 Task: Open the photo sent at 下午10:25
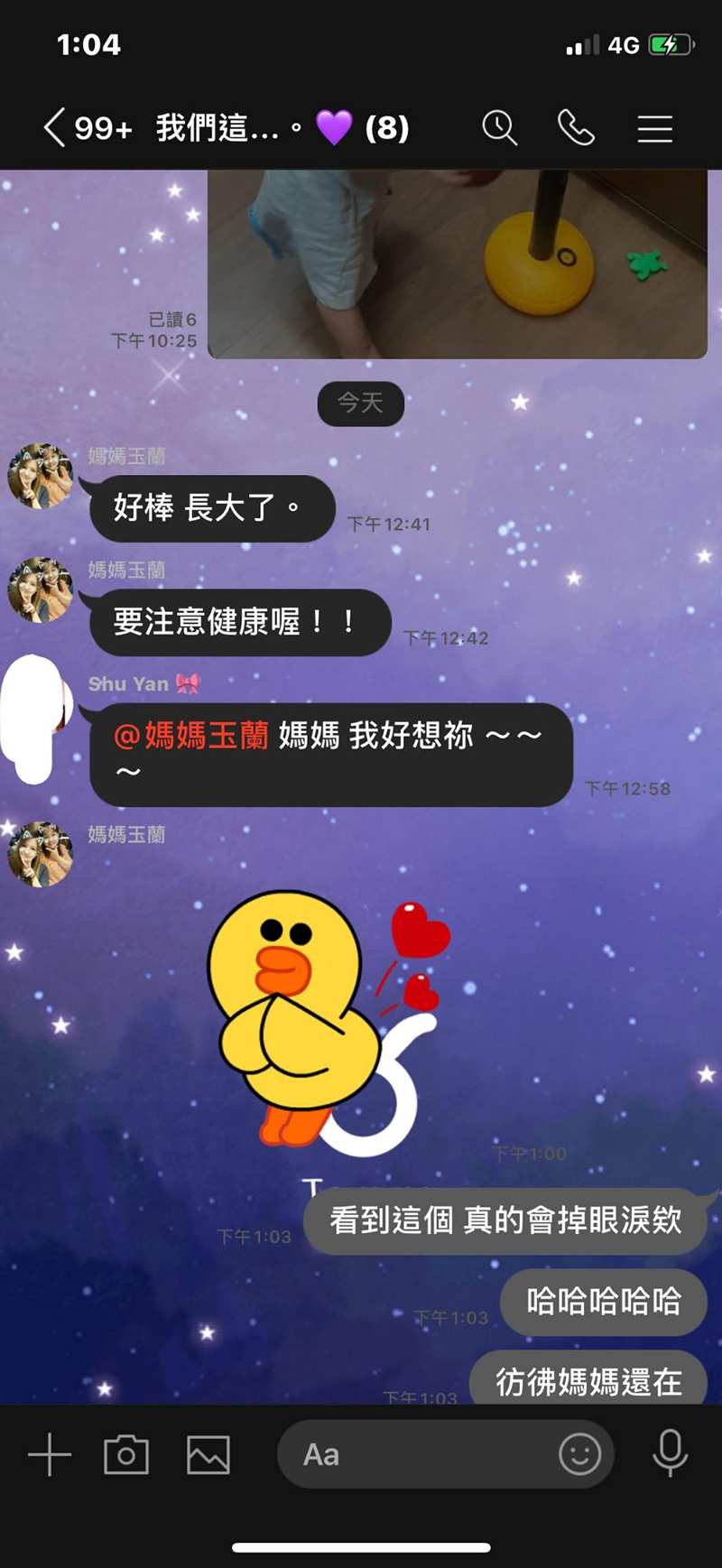coord(457,264)
